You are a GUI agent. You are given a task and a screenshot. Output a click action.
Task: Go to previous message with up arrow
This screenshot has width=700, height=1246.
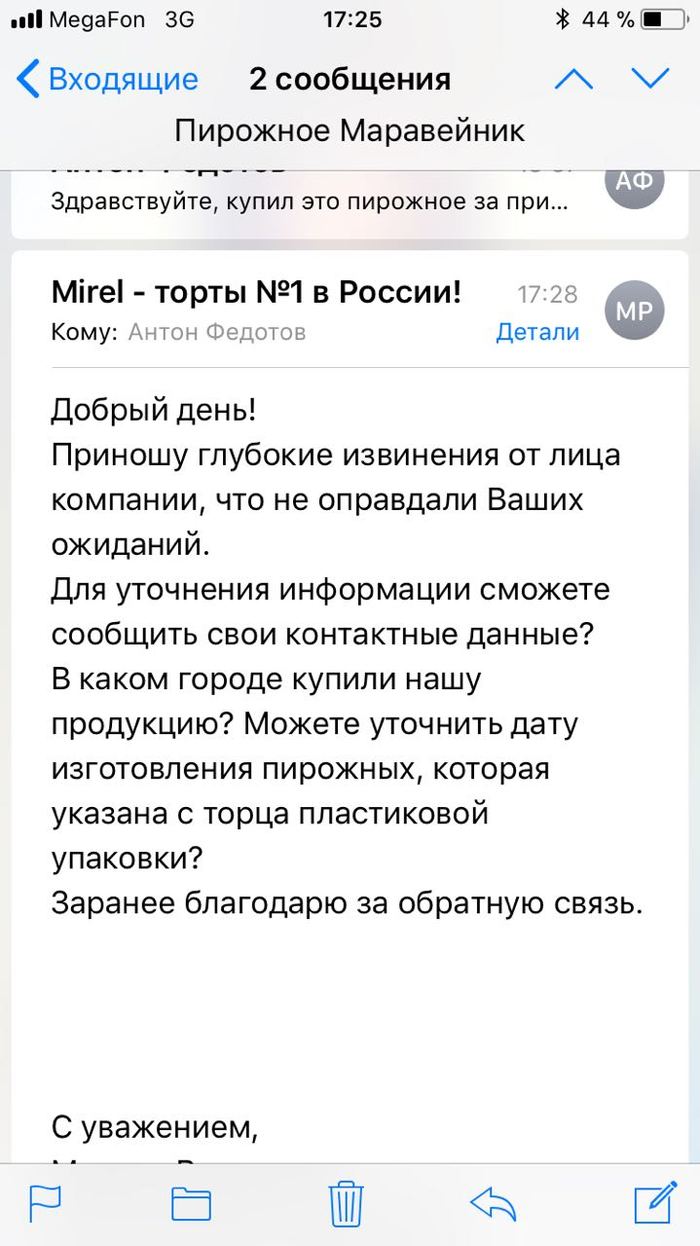pos(573,79)
